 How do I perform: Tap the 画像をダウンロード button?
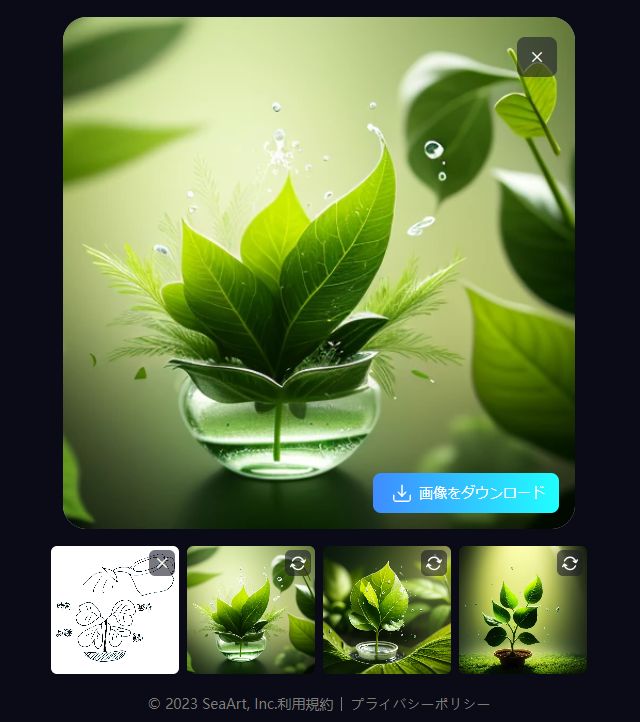(x=466, y=493)
